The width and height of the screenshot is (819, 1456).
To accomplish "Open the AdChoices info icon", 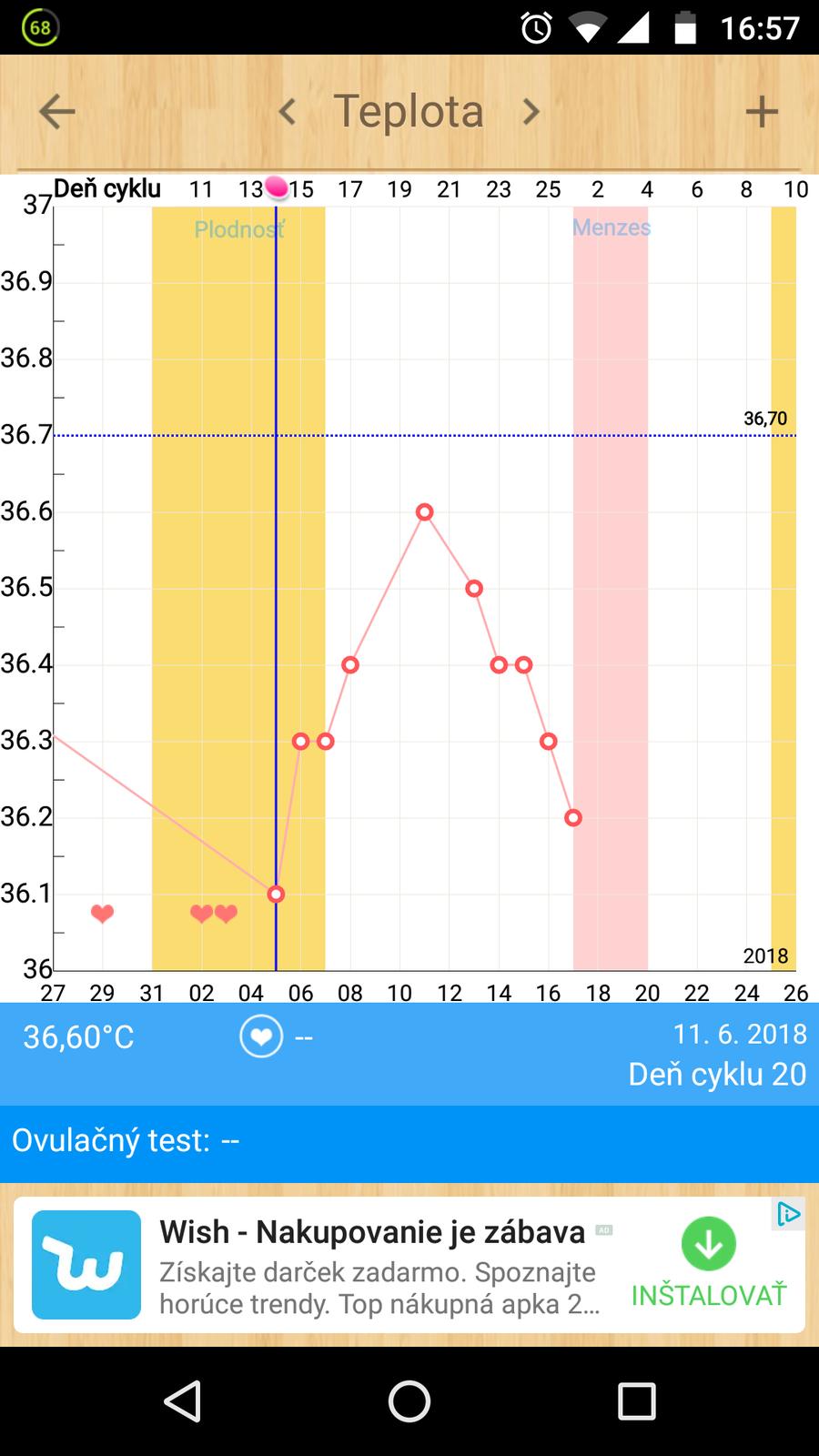I will tap(788, 1214).
